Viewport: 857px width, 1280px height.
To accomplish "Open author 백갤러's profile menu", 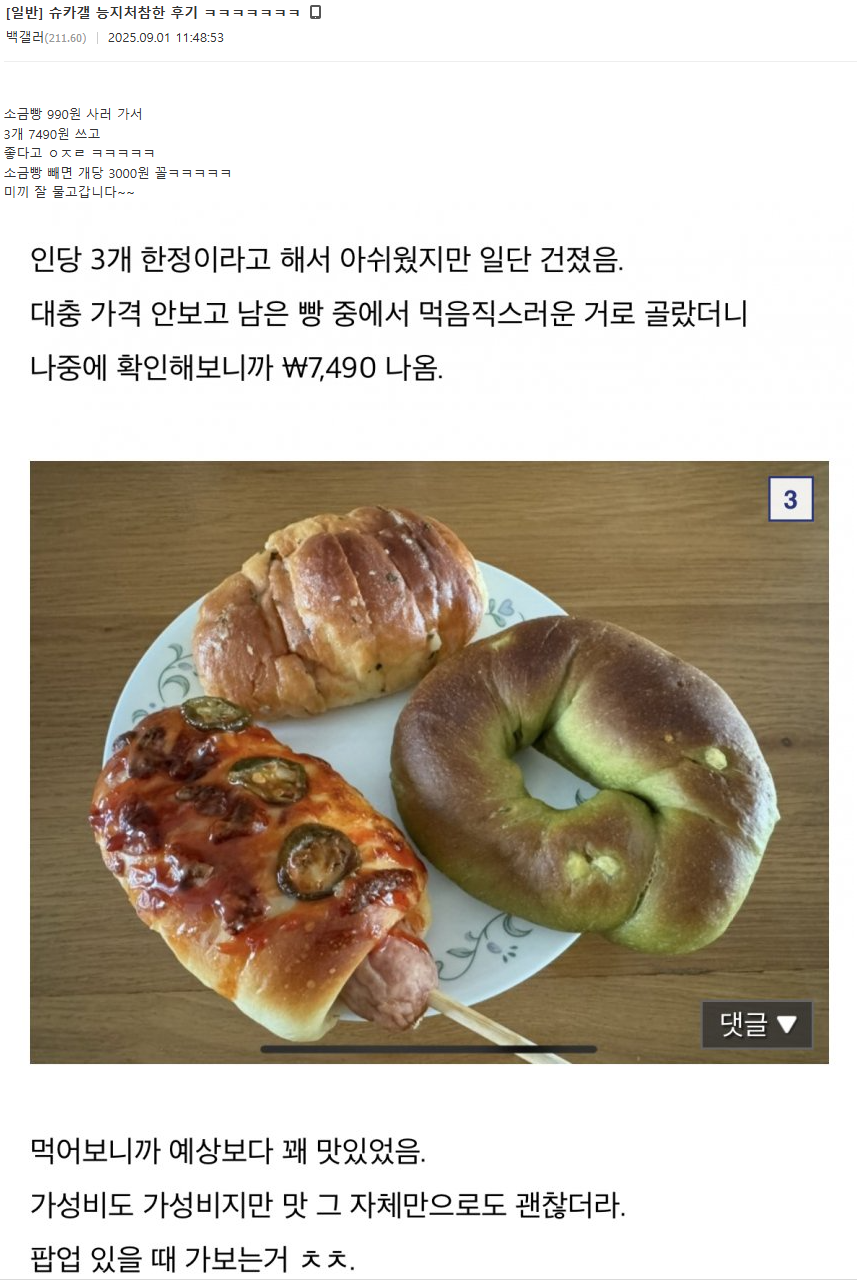I will (x=24, y=37).
